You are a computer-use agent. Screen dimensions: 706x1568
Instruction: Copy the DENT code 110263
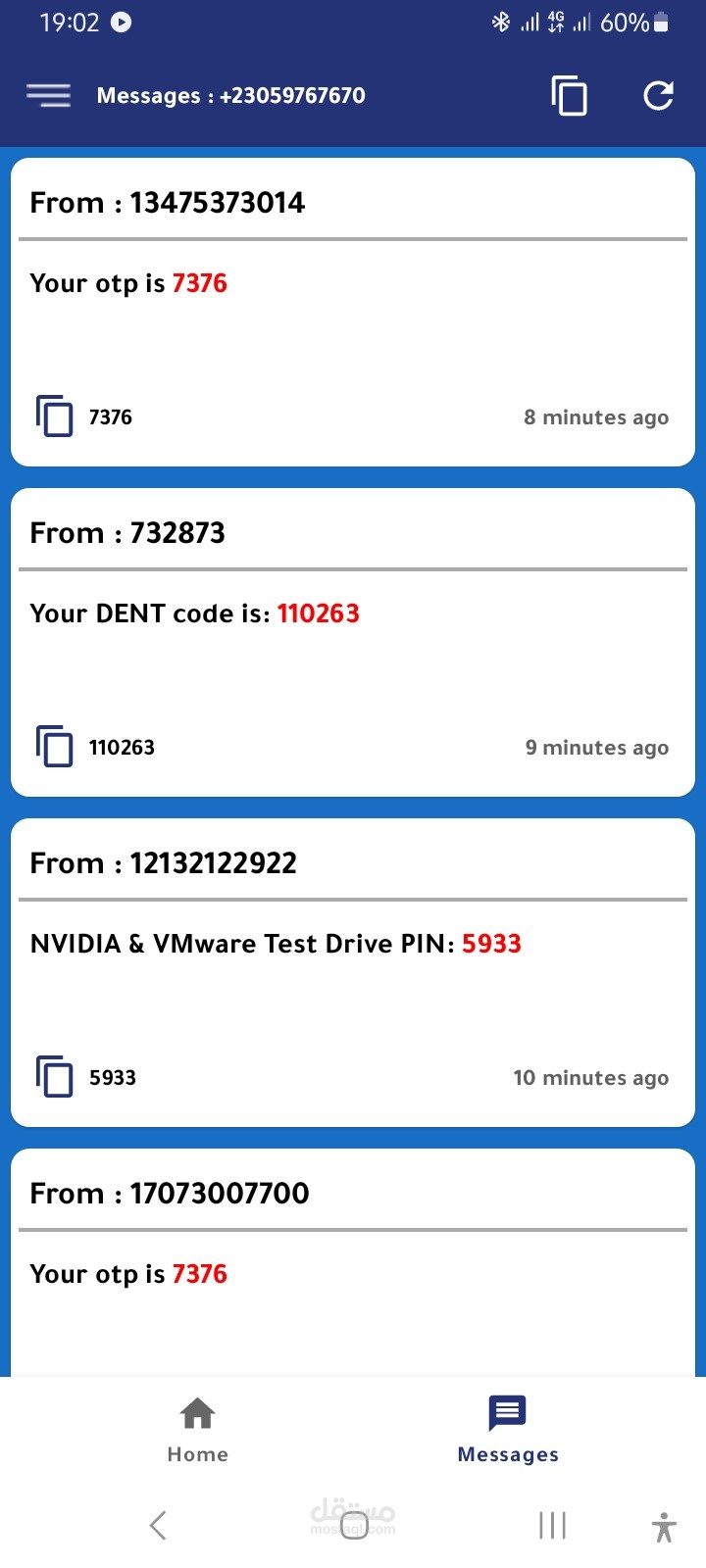pyautogui.click(x=55, y=747)
